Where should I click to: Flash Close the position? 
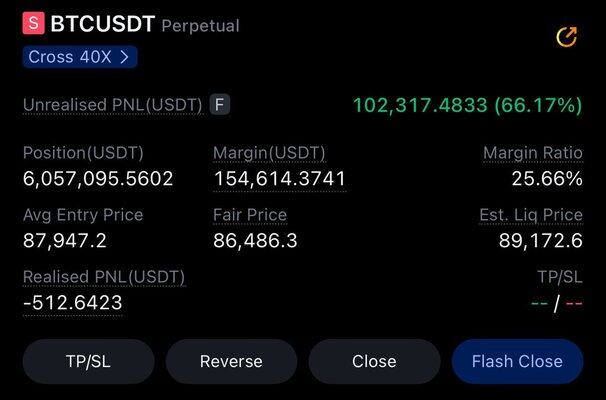pos(517,361)
